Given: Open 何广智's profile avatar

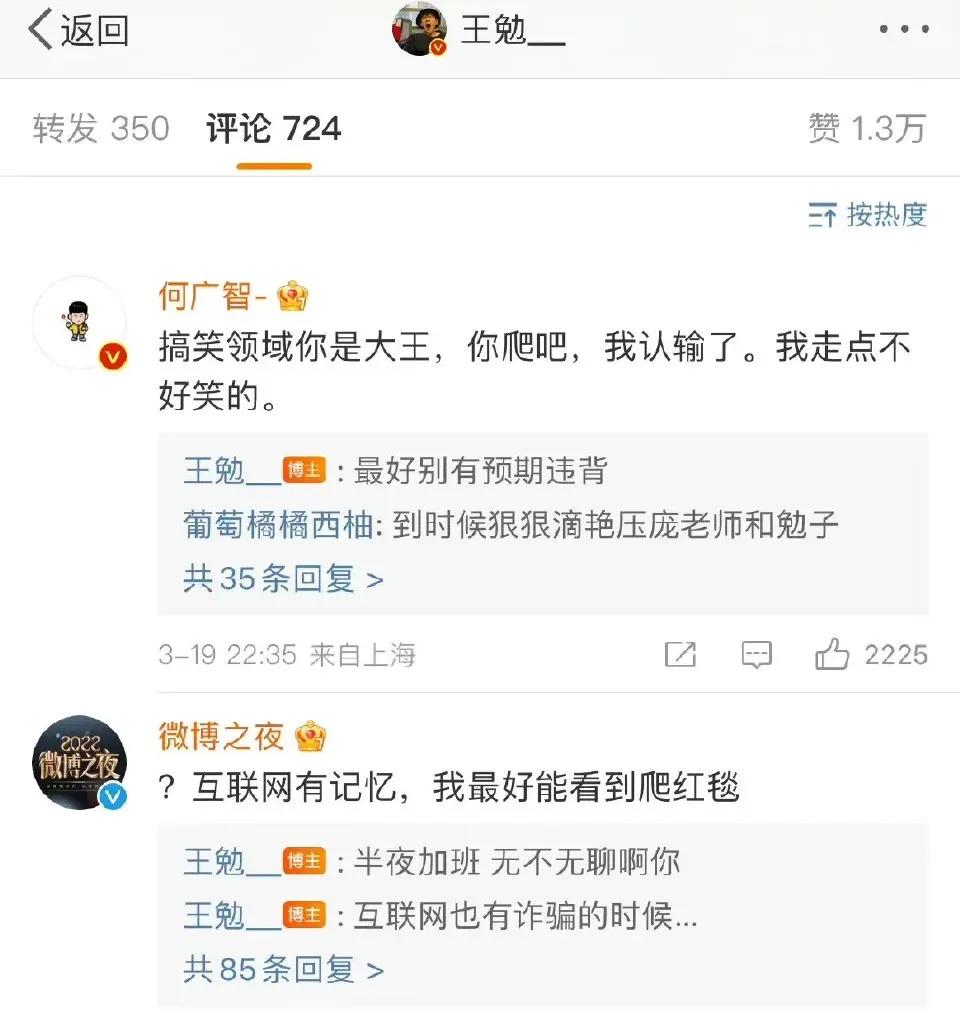Looking at the screenshot, I should pos(80,323).
